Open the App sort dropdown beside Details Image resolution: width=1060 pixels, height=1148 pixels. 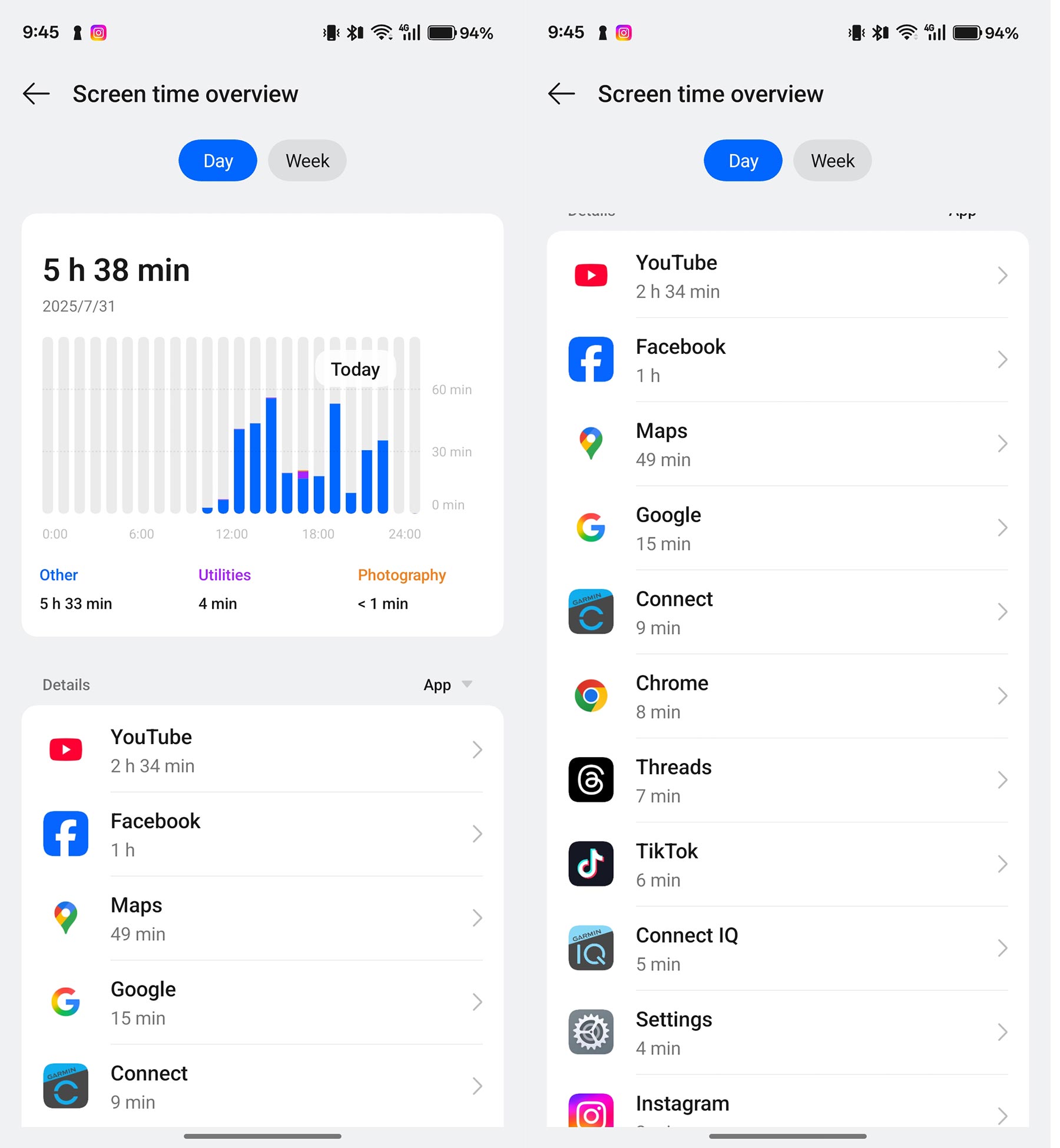coord(448,685)
